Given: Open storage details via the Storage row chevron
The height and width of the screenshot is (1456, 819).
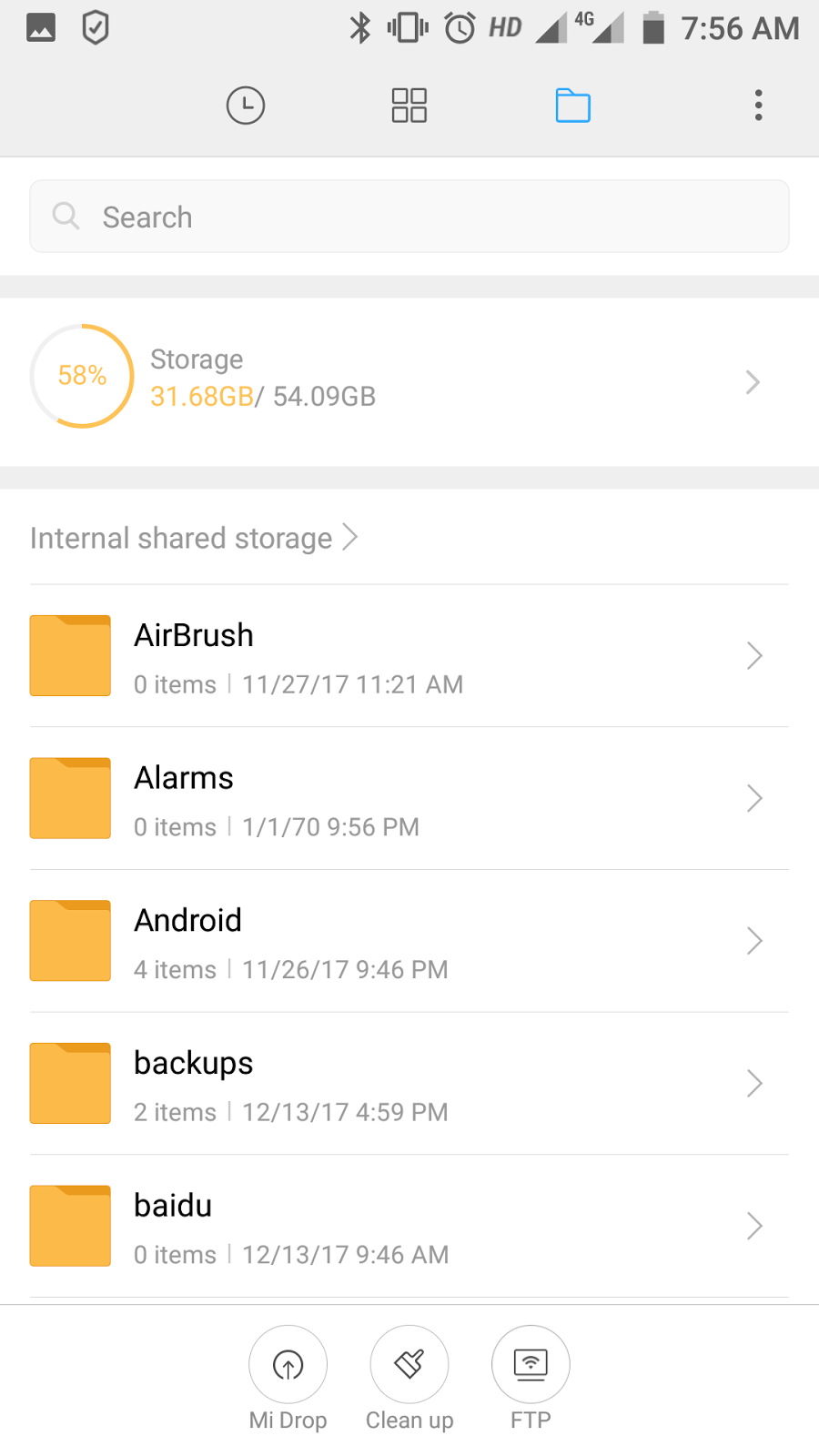Looking at the screenshot, I should [x=752, y=382].
